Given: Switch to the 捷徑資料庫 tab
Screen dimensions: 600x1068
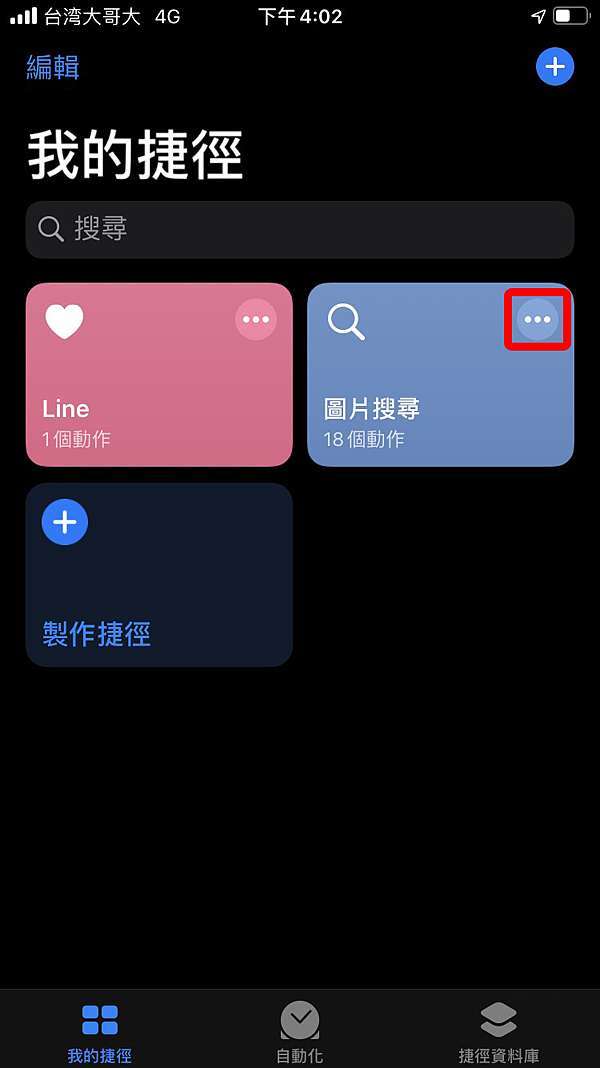Looking at the screenshot, I should pos(499,1031).
